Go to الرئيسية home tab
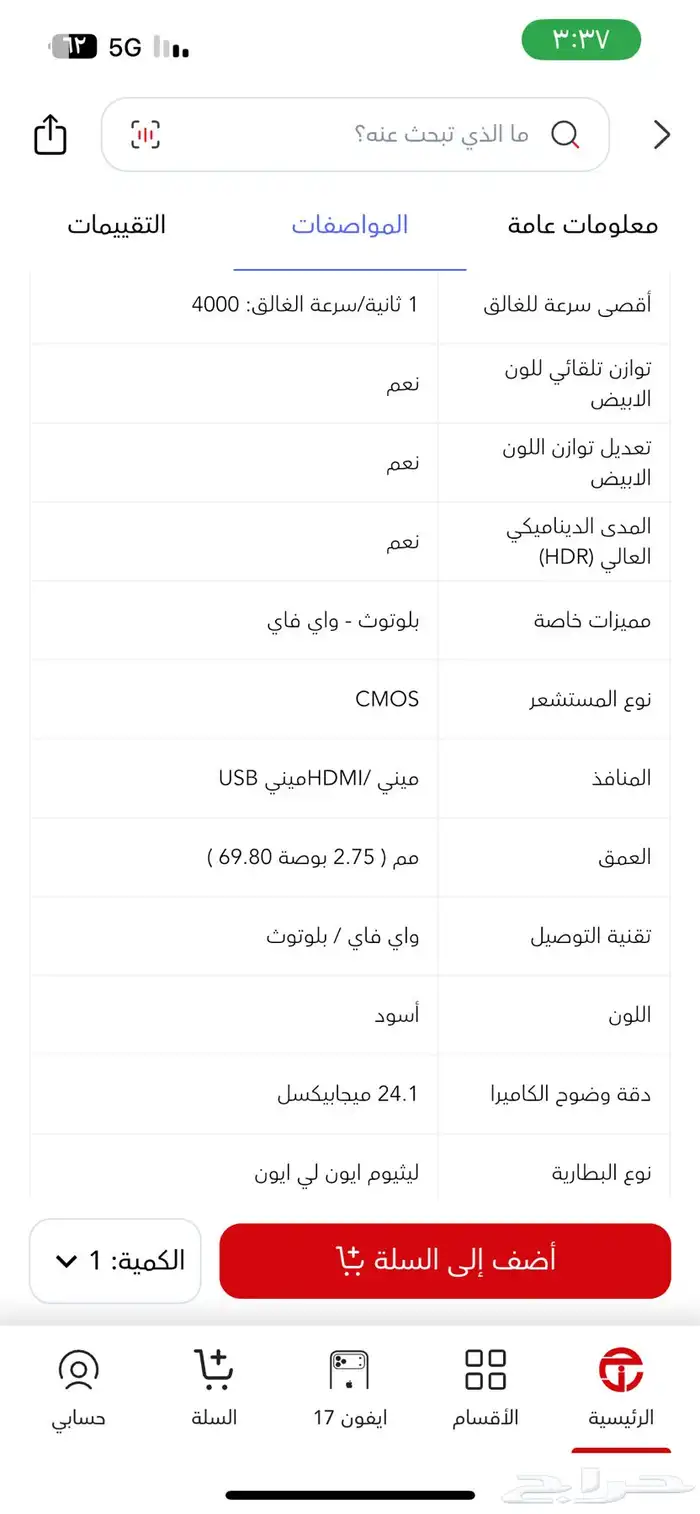Screen dimensions: 700x1514 [x=621, y=1388]
